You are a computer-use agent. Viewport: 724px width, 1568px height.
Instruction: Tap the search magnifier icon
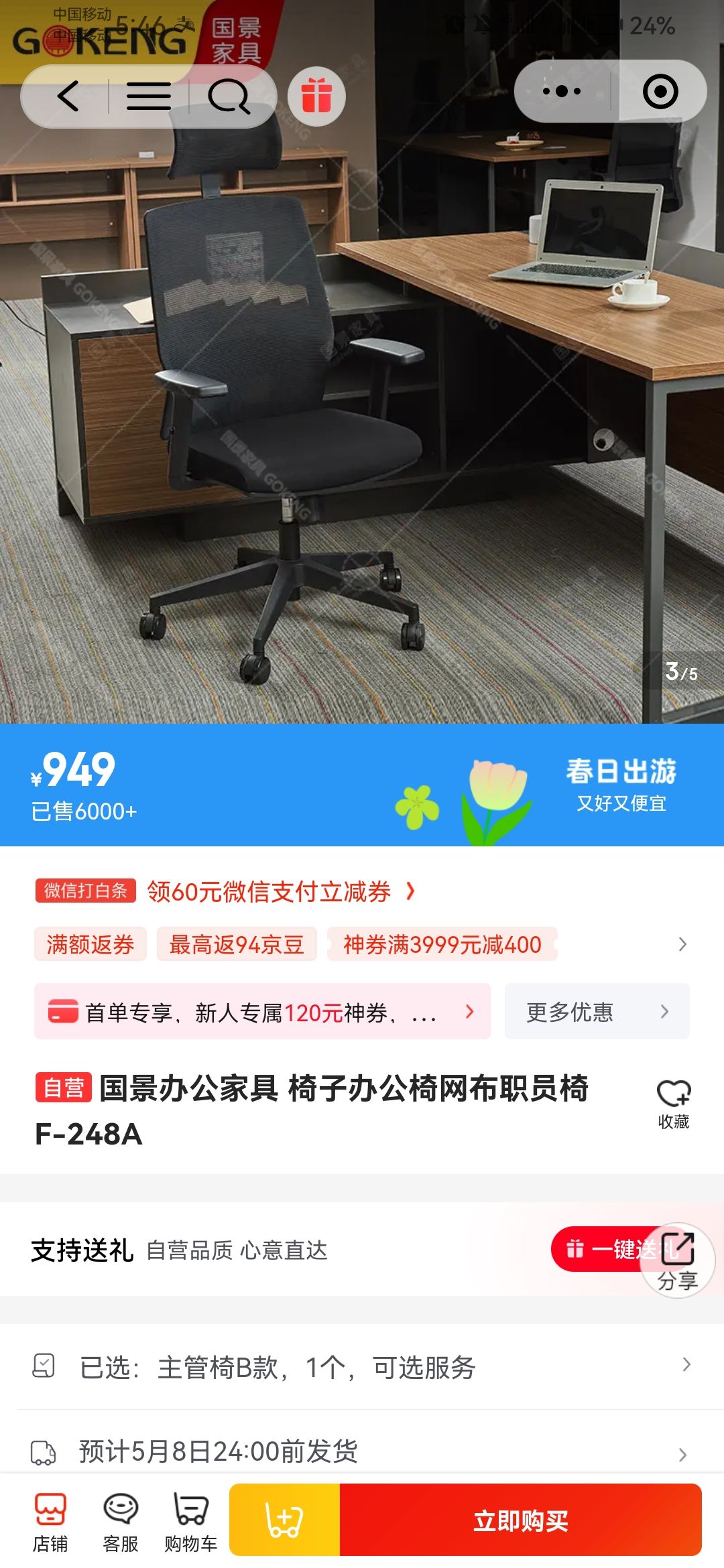[228, 96]
